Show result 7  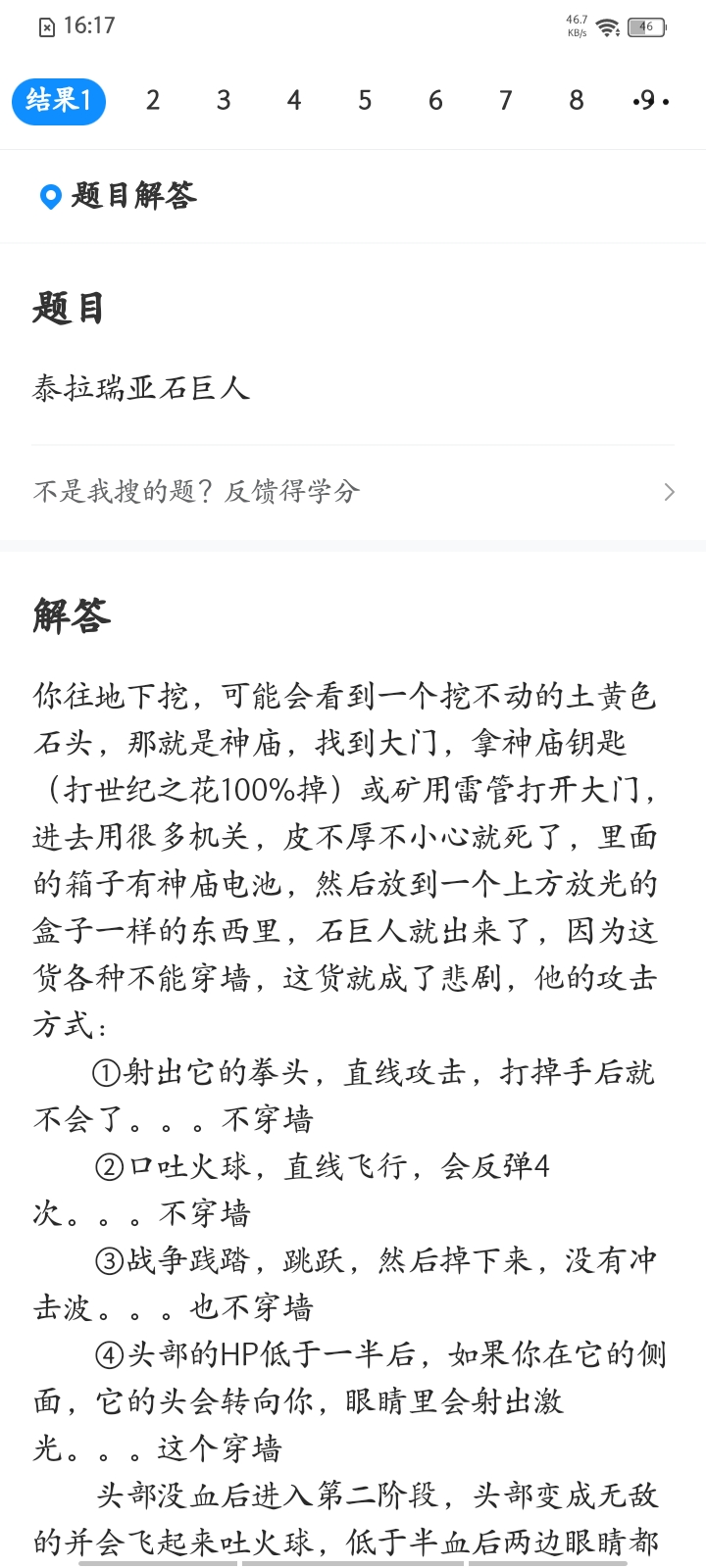click(506, 101)
